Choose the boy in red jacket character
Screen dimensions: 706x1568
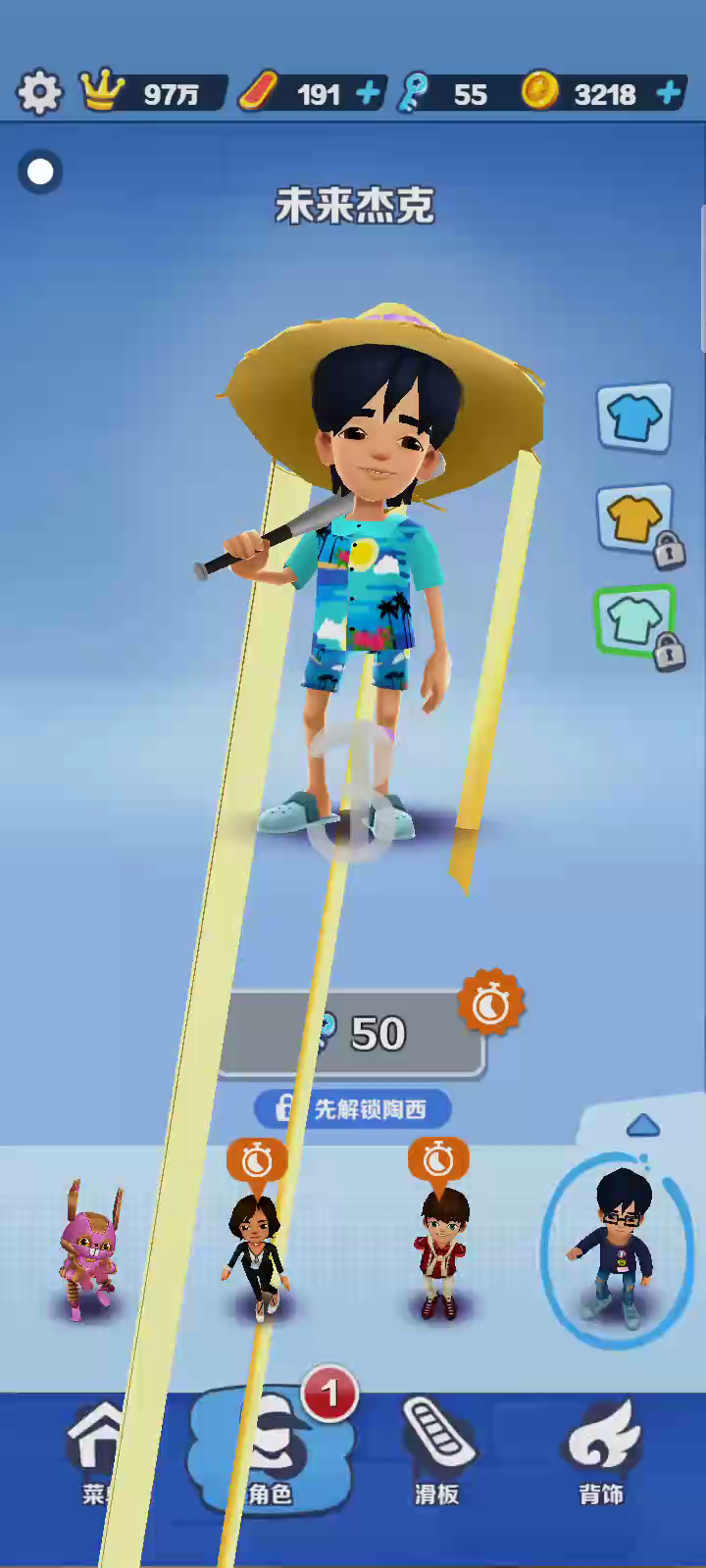(x=438, y=1254)
